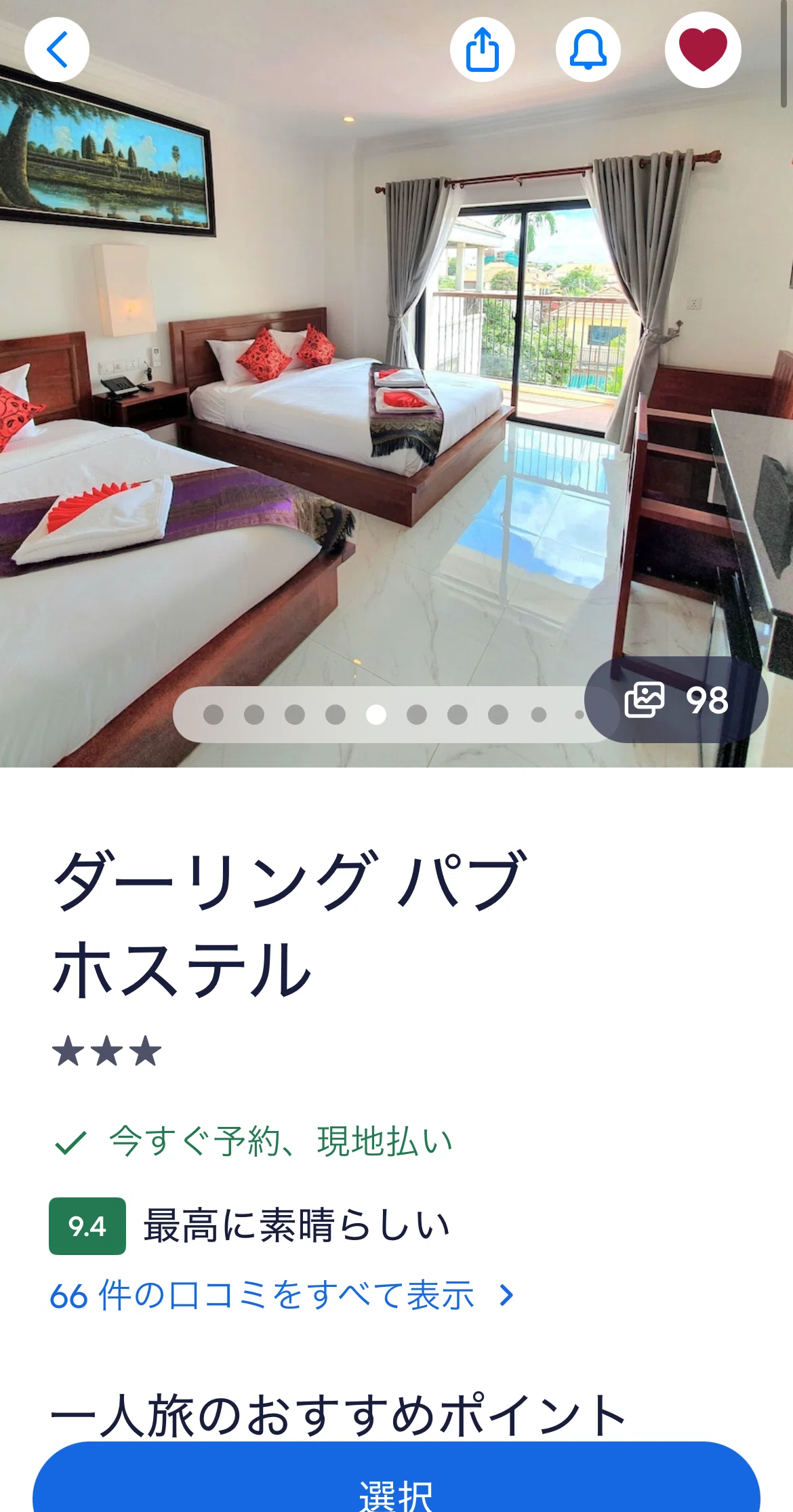Open the 98-photo gallery
The image size is (793, 1512).
[676, 700]
